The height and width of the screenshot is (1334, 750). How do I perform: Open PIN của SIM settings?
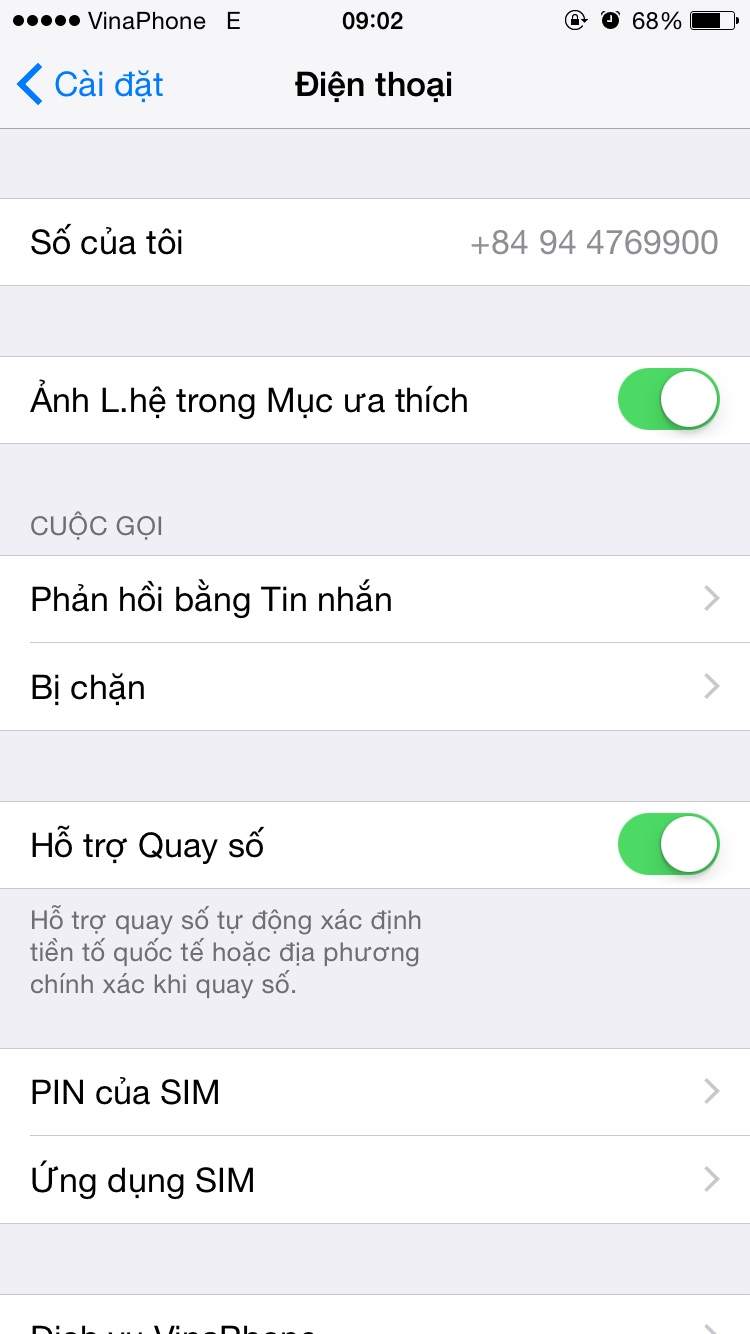(375, 1092)
